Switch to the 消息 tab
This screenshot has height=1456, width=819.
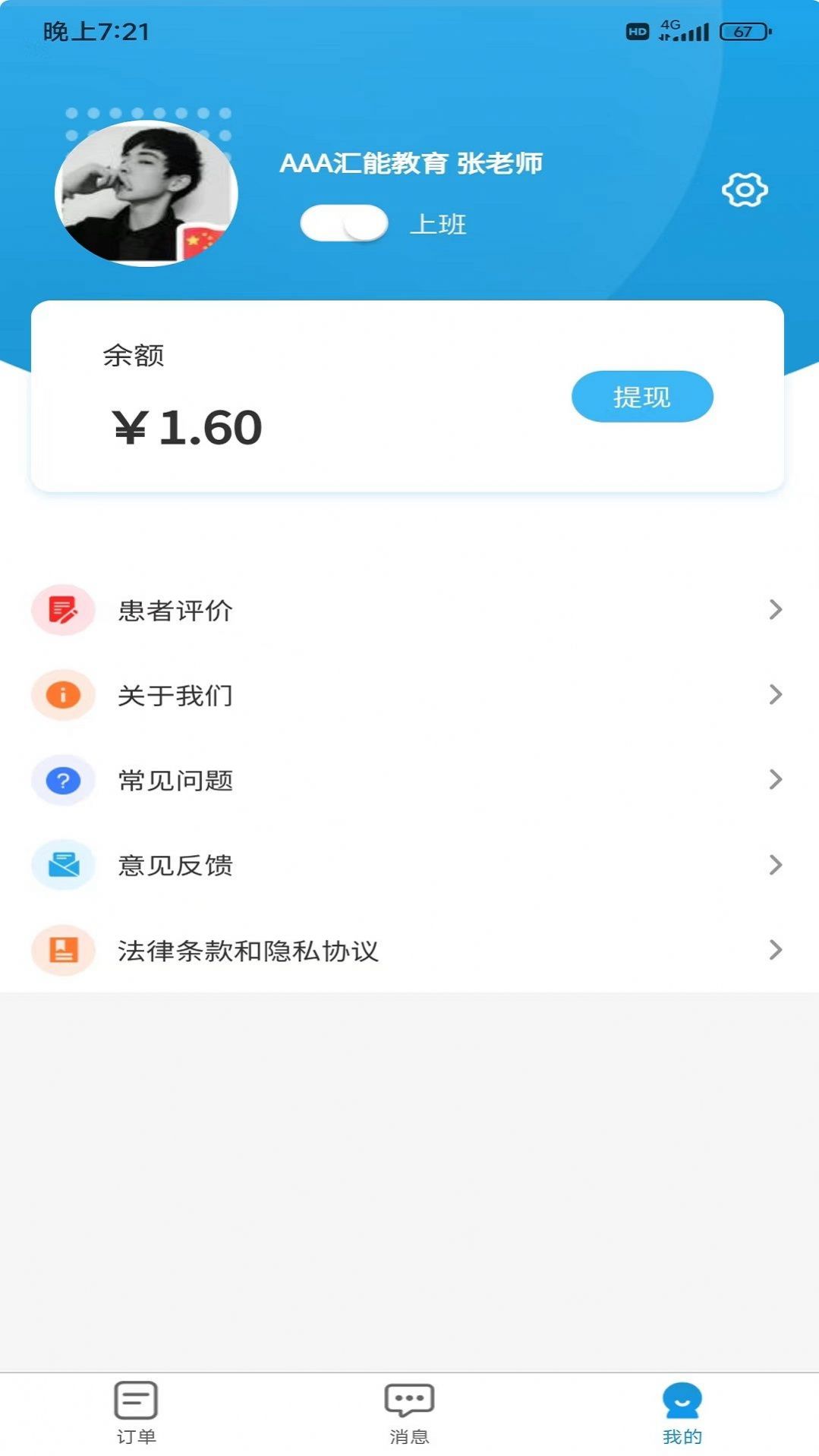point(409,1412)
